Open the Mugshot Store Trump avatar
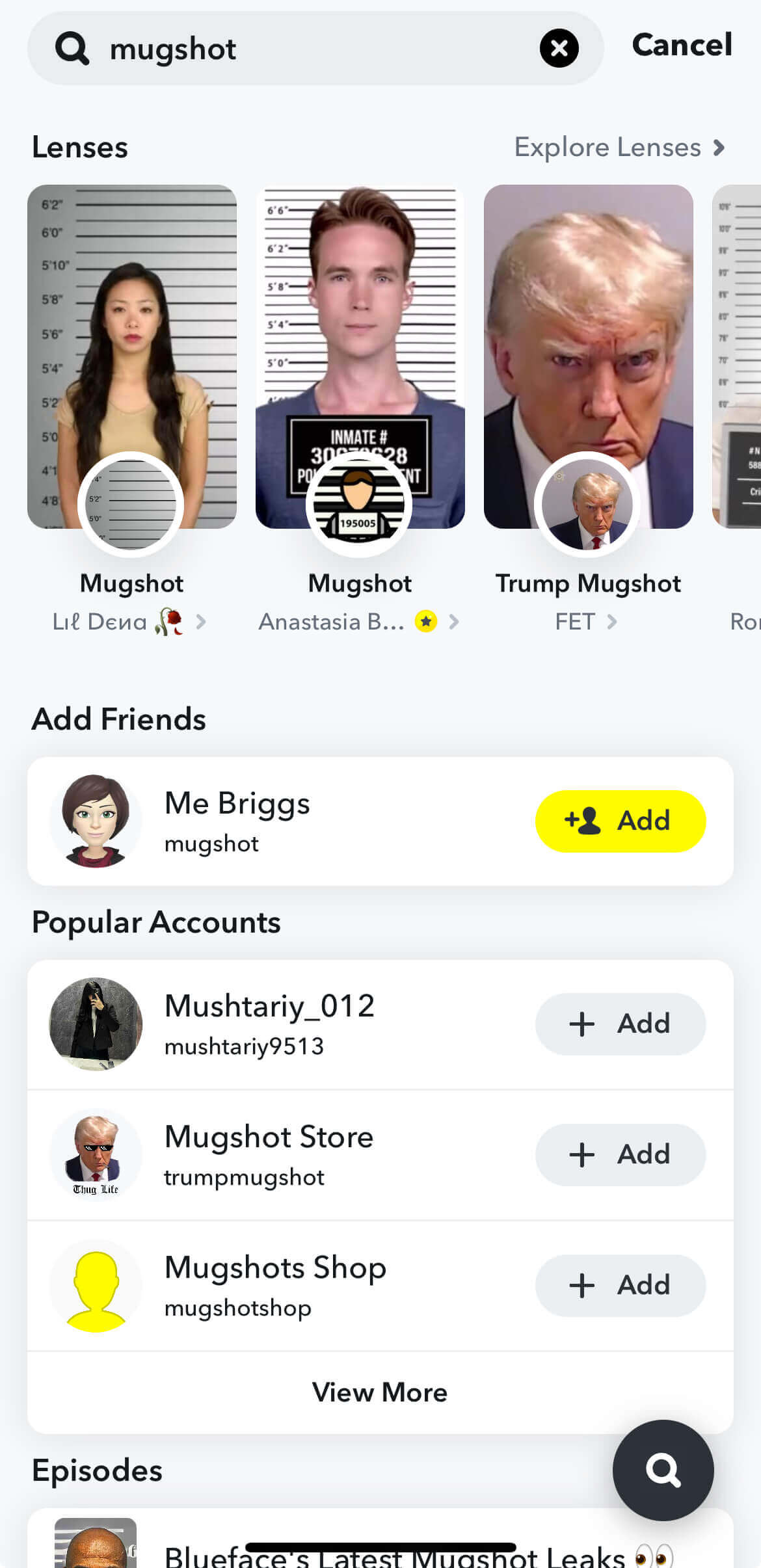 click(96, 1154)
